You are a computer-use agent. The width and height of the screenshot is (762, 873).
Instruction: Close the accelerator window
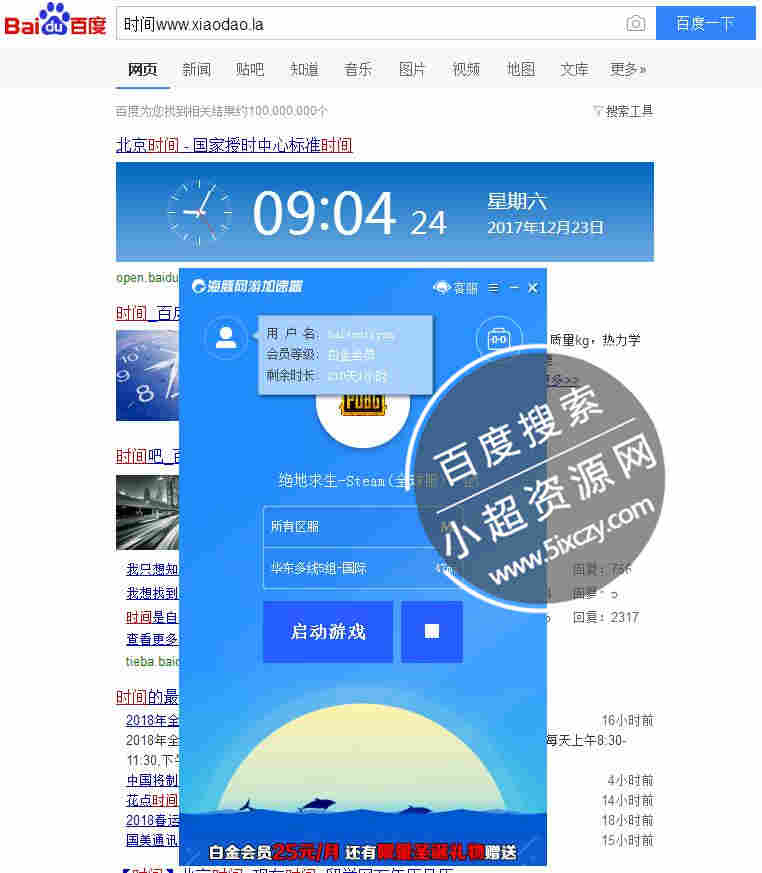coord(533,287)
